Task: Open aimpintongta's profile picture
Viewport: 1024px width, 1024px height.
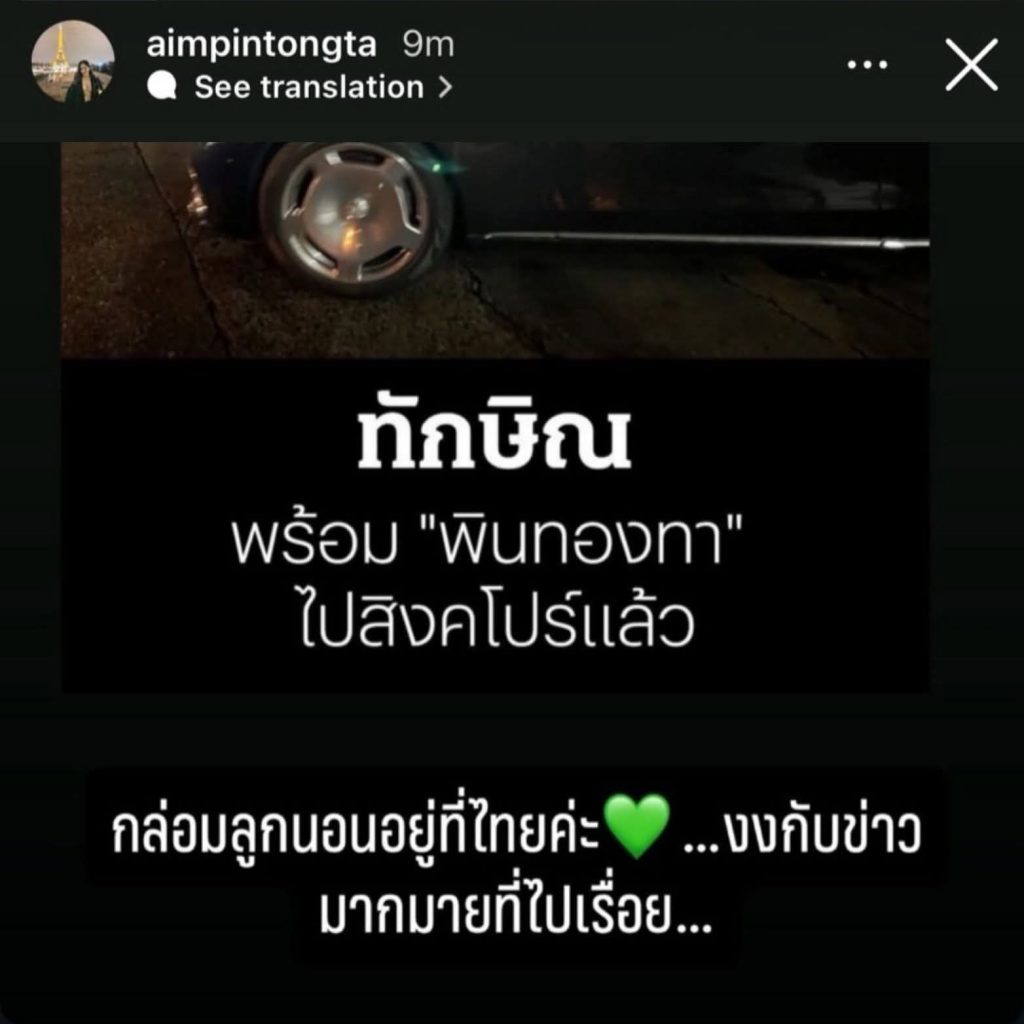Action: point(74,64)
